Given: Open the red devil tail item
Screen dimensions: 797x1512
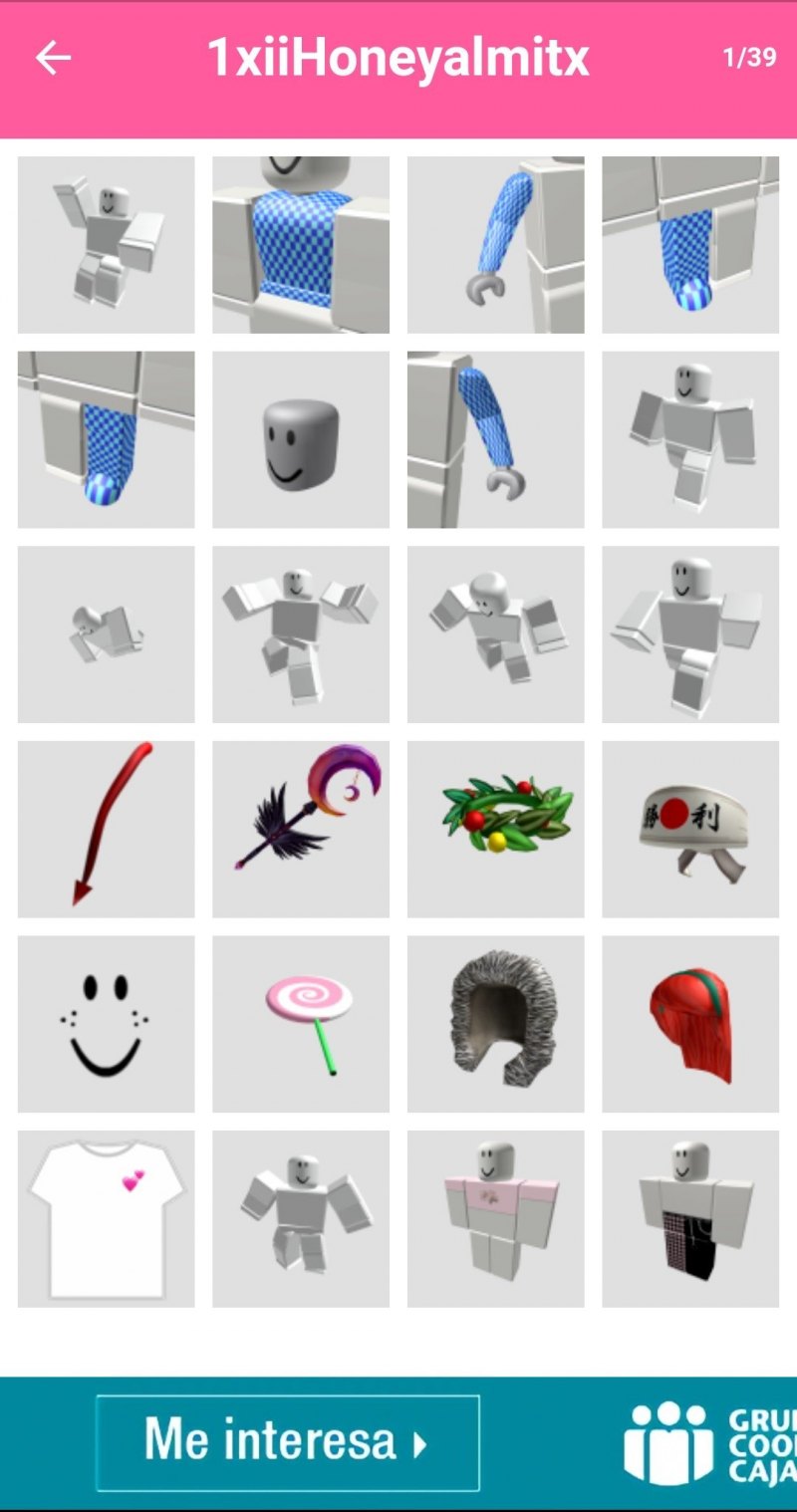Looking at the screenshot, I should [107, 829].
